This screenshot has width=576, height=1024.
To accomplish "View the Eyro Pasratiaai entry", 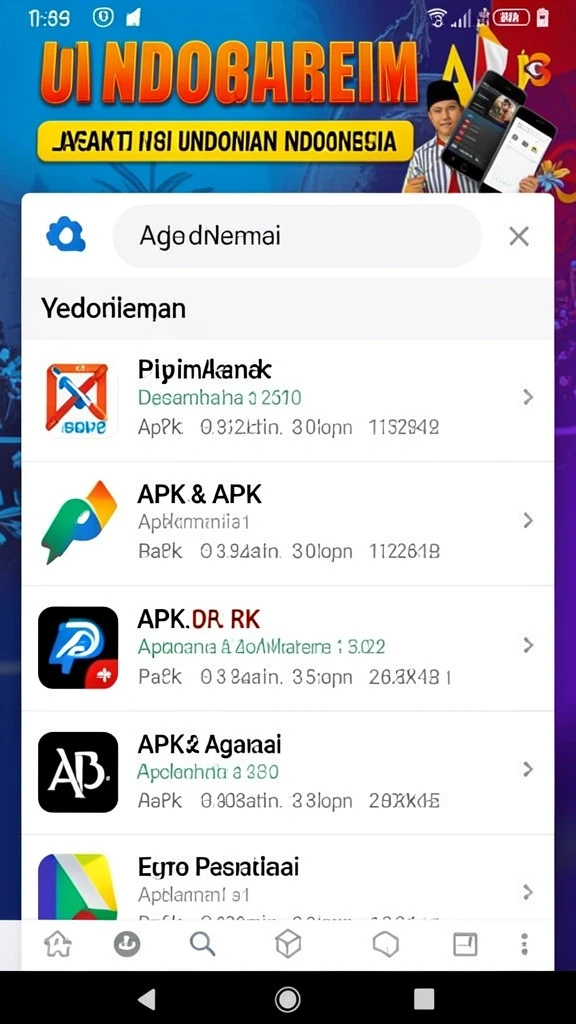I will (288, 878).
